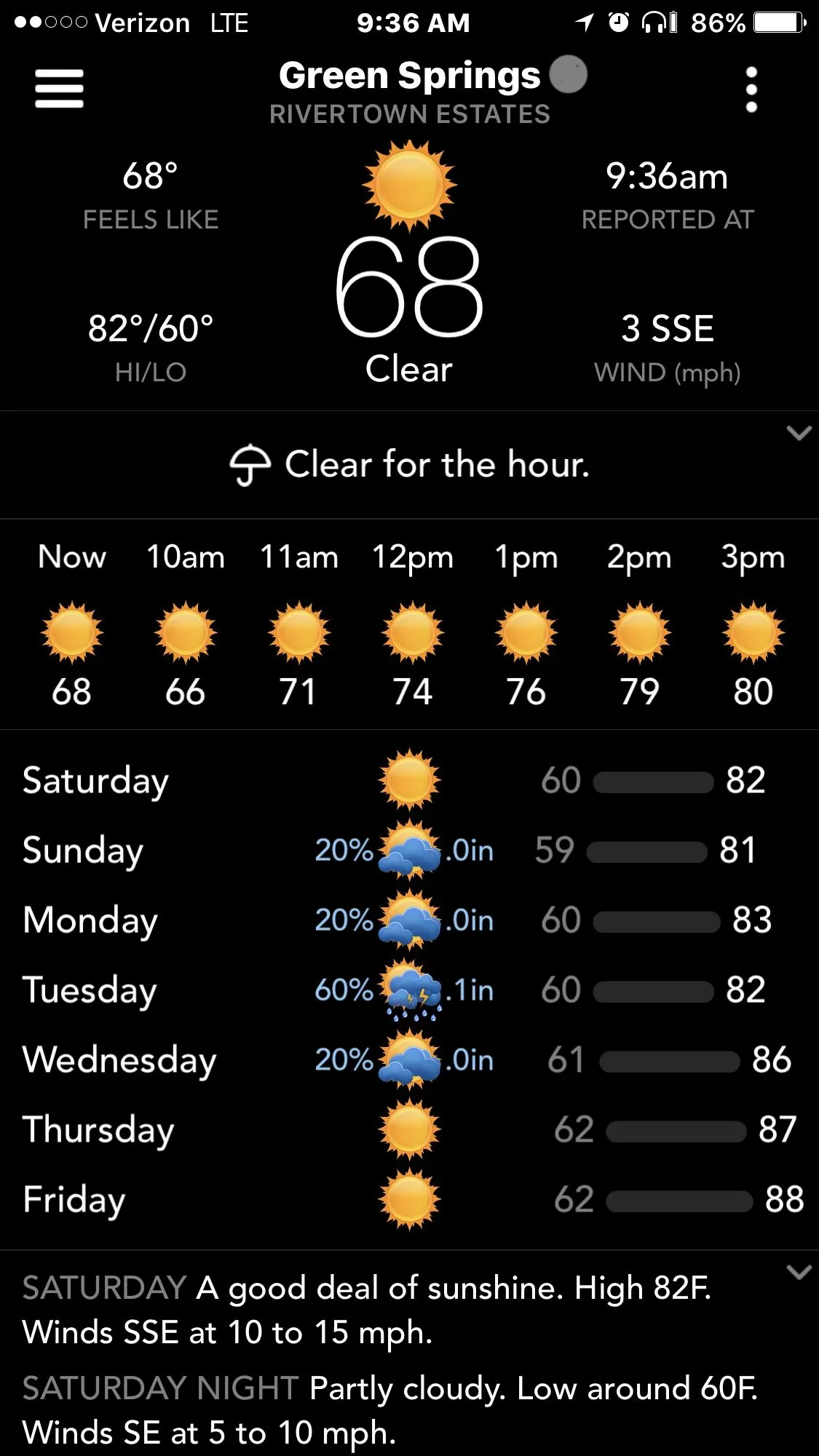The height and width of the screenshot is (1456, 819).
Task: Open the three-dot overflow menu
Action: (x=751, y=89)
